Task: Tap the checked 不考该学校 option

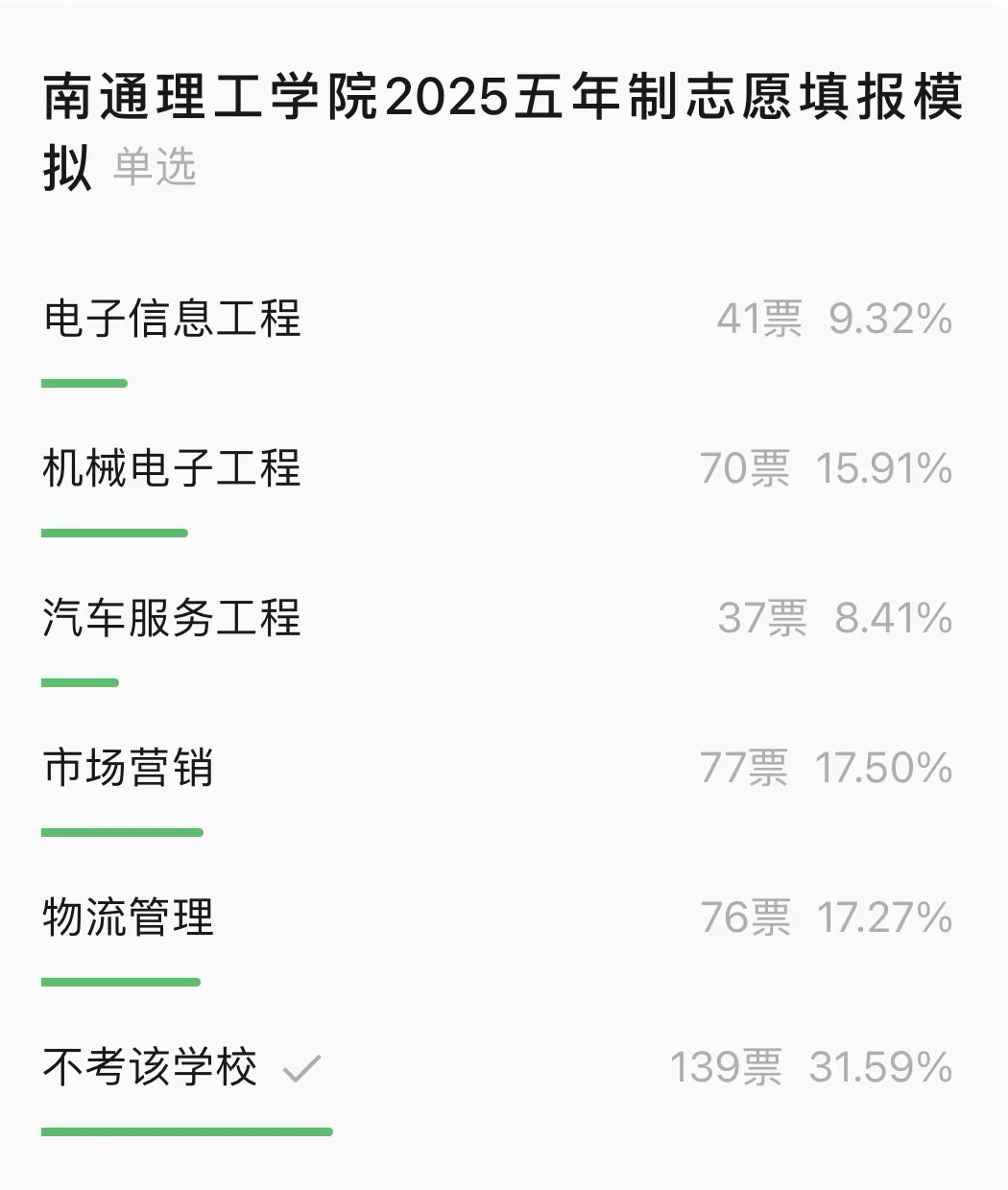Action: tap(151, 1067)
